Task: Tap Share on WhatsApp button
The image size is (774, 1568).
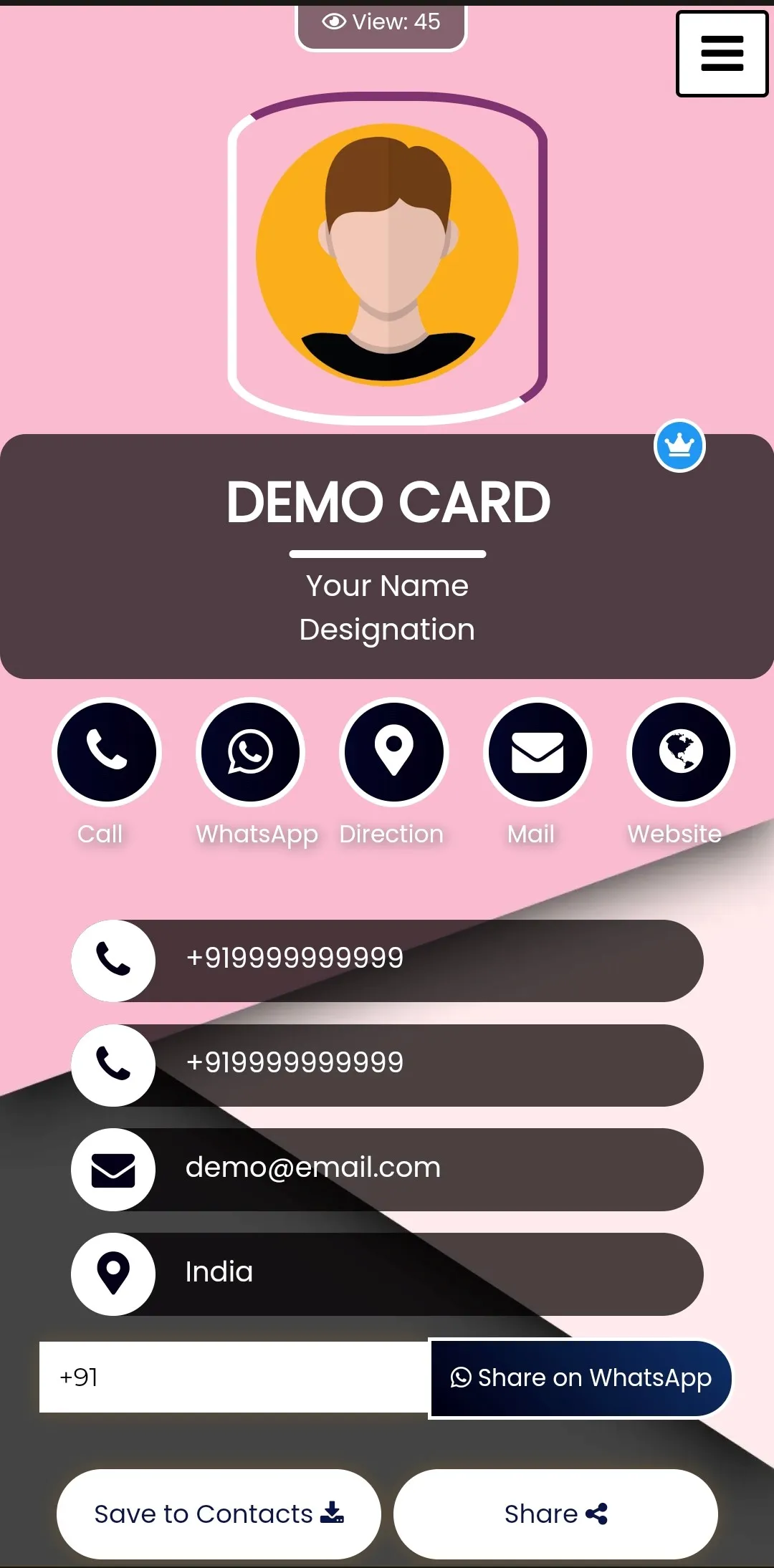Action: point(580,1377)
